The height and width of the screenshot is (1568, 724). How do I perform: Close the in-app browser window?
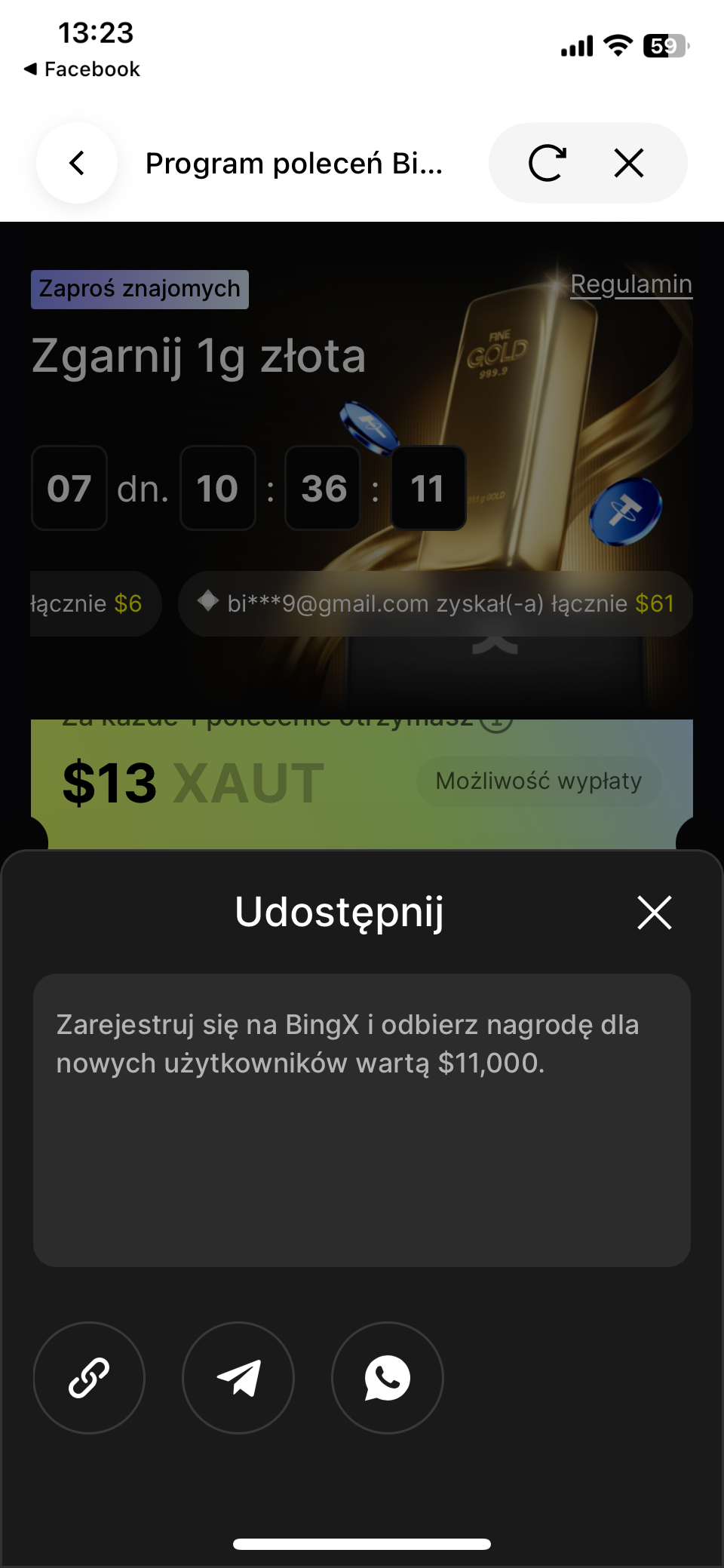[x=628, y=163]
